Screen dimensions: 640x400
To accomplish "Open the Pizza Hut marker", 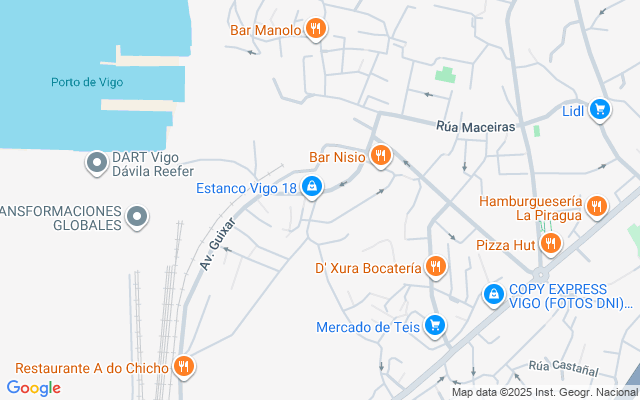I will point(550,243).
